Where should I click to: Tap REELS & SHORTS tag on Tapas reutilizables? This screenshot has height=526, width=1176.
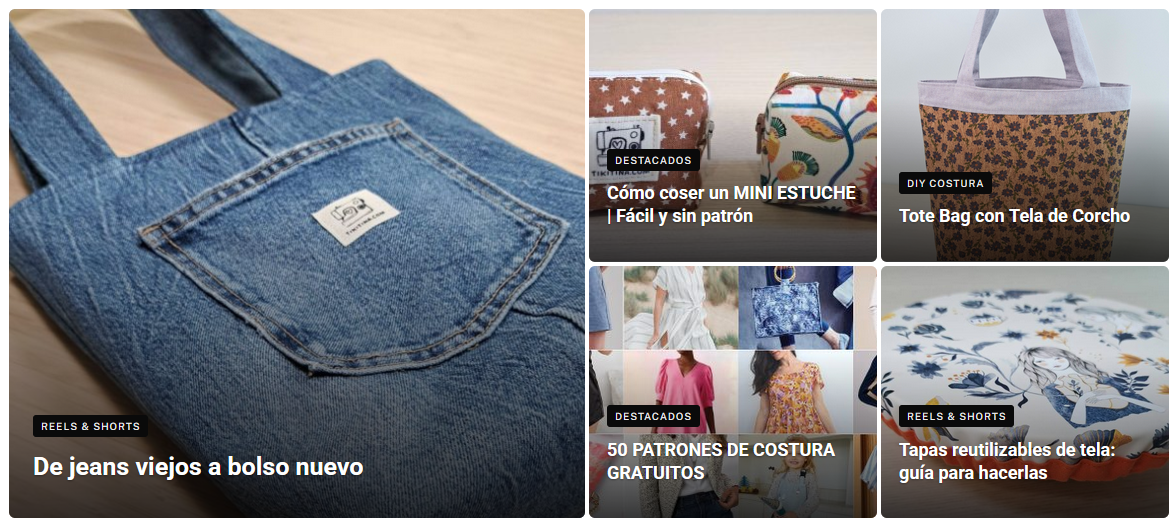[x=956, y=416]
